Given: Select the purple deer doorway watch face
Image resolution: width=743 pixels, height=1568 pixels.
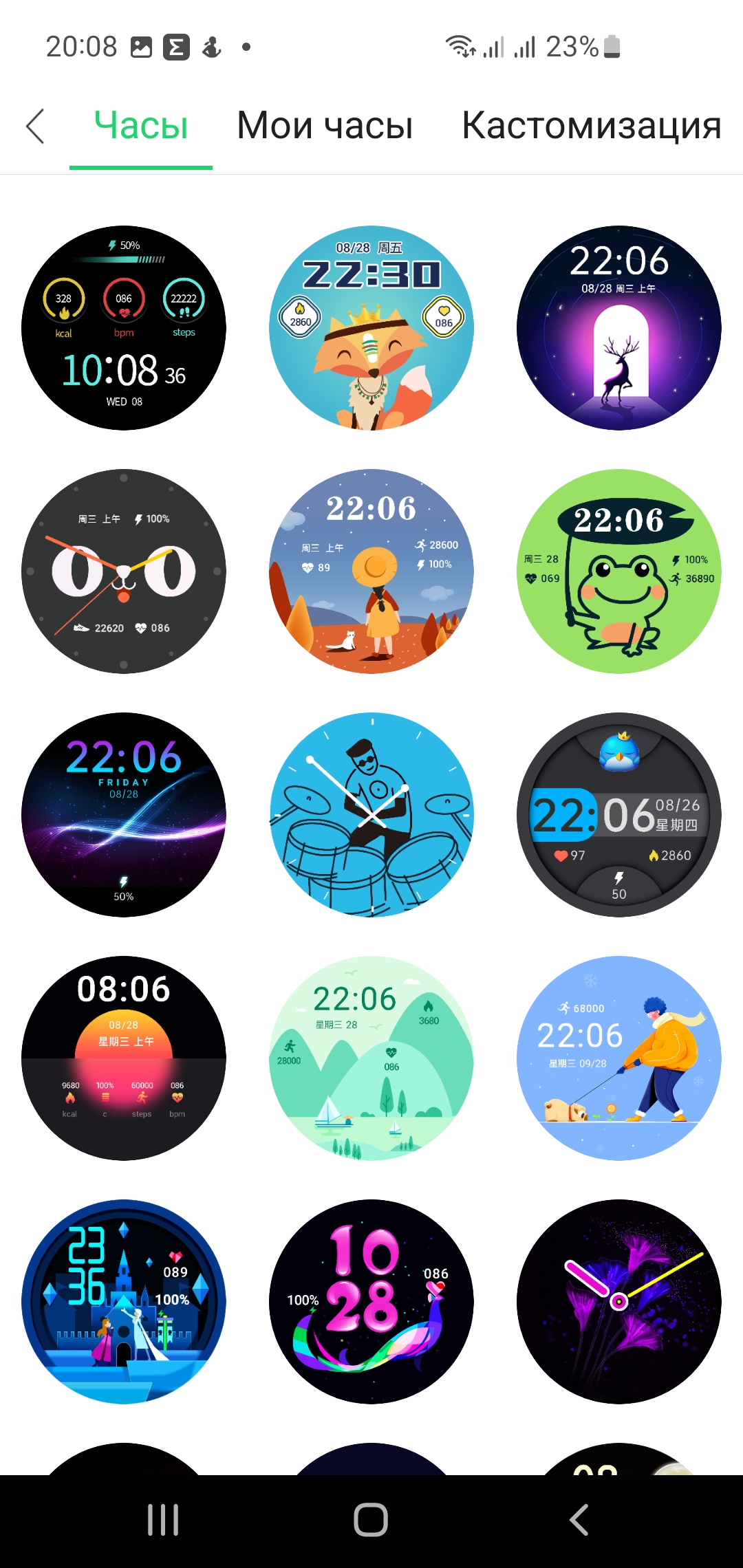Looking at the screenshot, I should pos(619,328).
